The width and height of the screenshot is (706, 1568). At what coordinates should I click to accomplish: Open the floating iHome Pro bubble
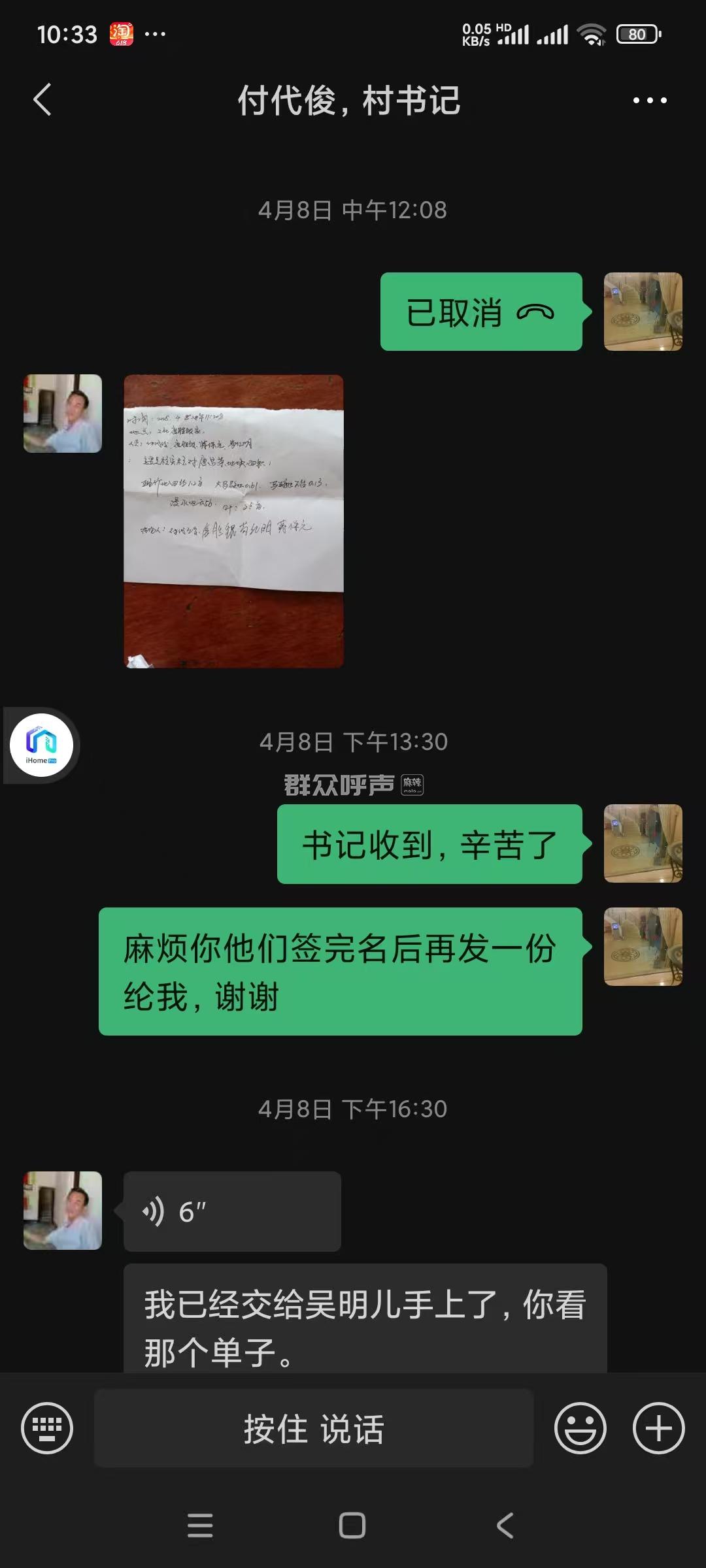tap(41, 745)
